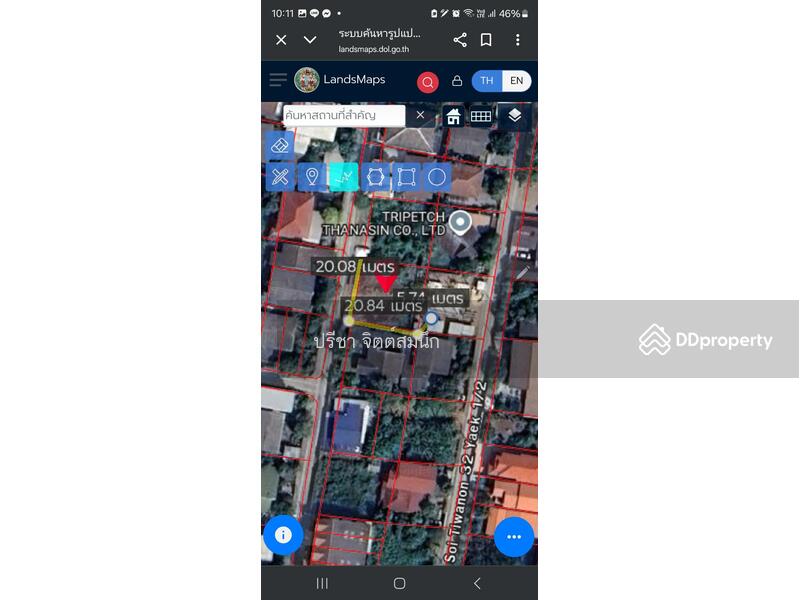
Task: Select the eraser tool
Action: [x=280, y=145]
